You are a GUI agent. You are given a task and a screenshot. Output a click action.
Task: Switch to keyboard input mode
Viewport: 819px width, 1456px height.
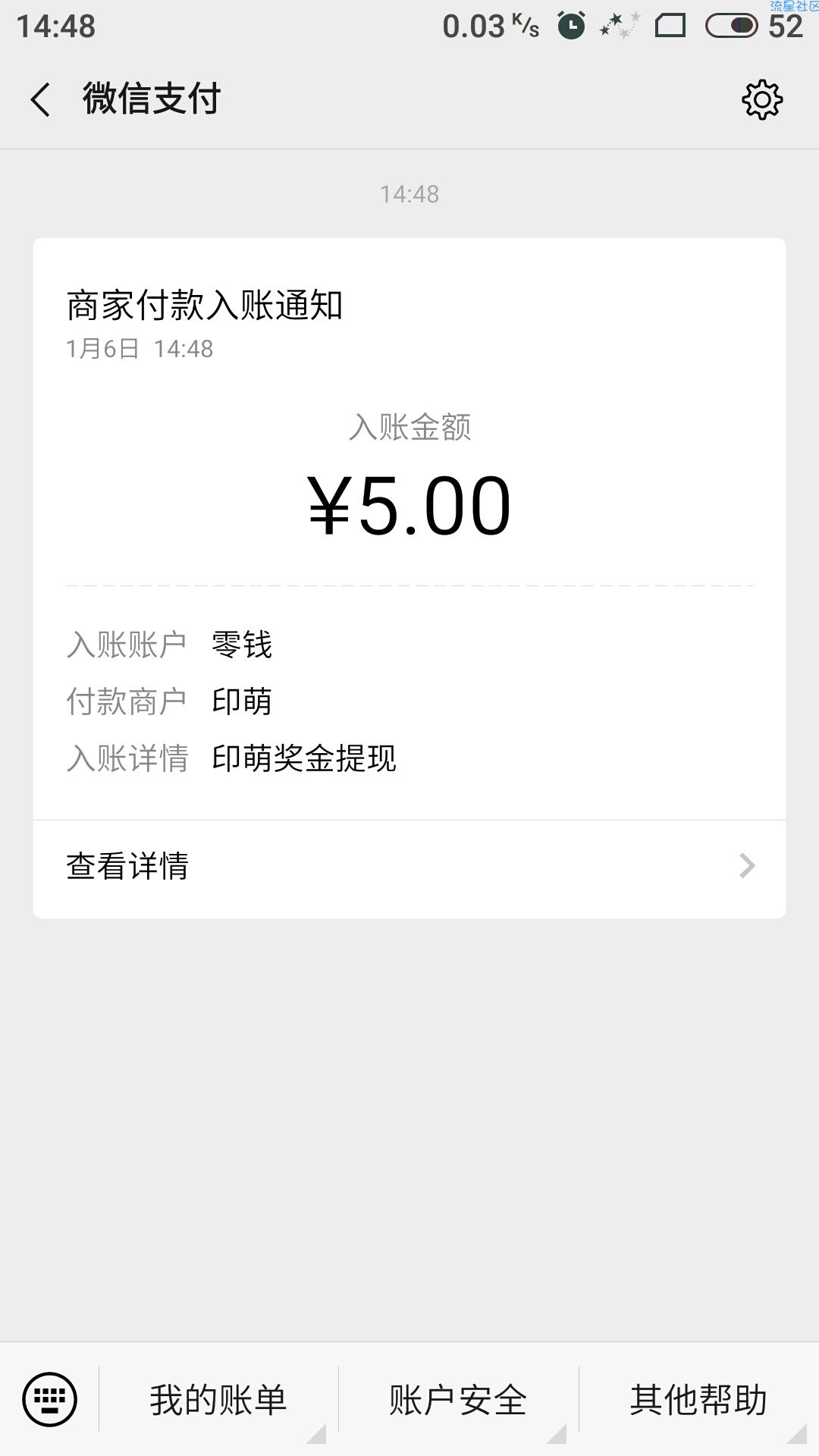click(x=50, y=1399)
